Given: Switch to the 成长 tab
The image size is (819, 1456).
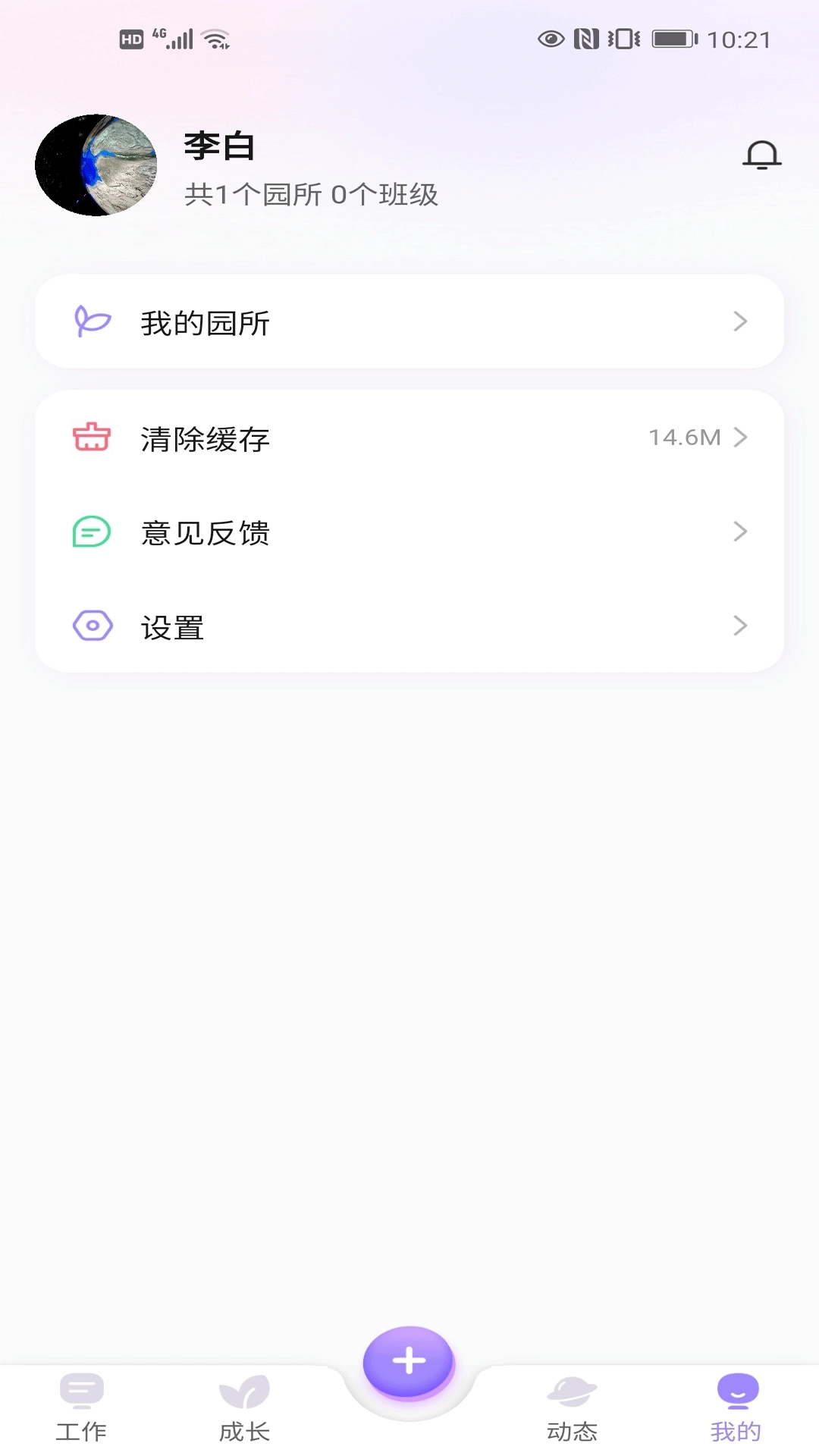Looking at the screenshot, I should click(244, 1407).
